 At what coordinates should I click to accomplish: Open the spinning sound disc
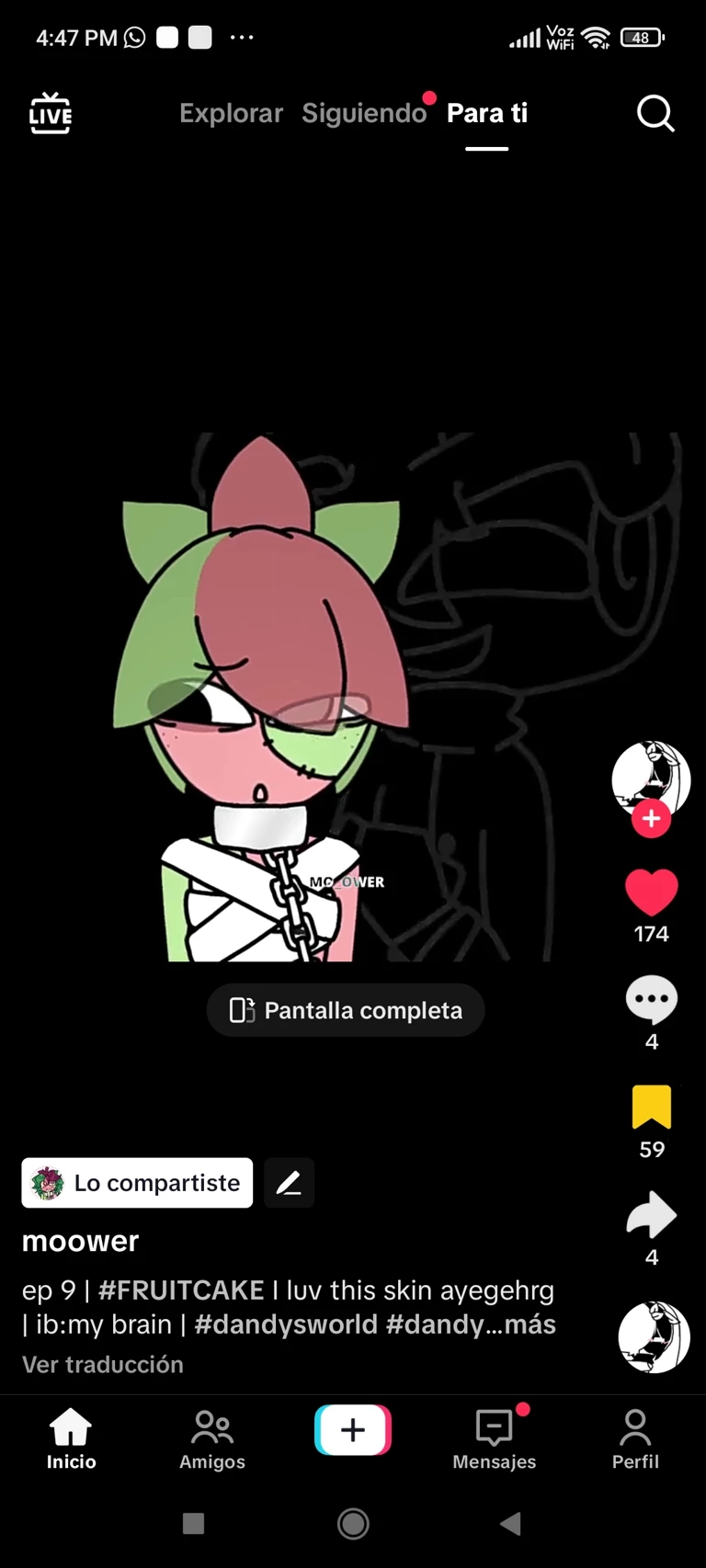pos(654,1337)
